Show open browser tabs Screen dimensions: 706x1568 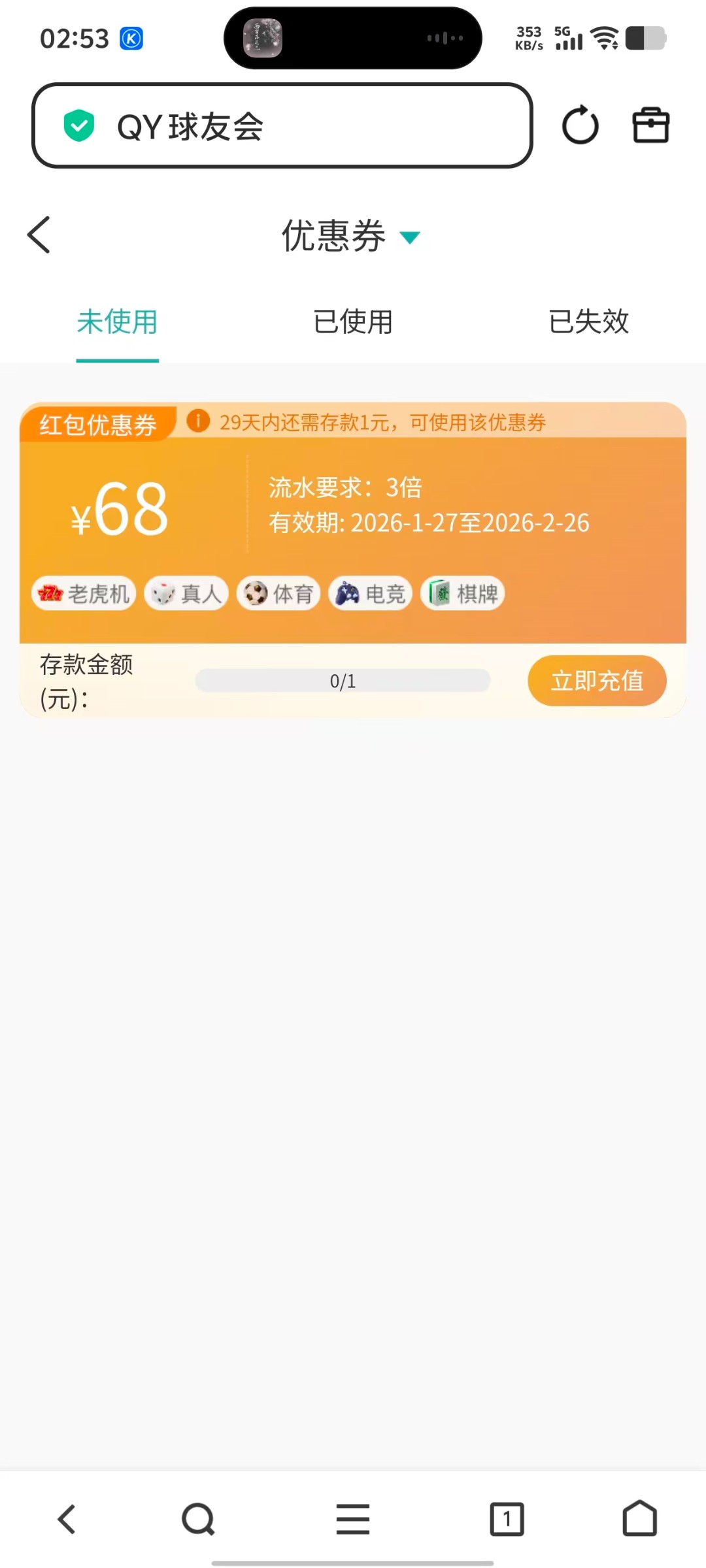507,1519
